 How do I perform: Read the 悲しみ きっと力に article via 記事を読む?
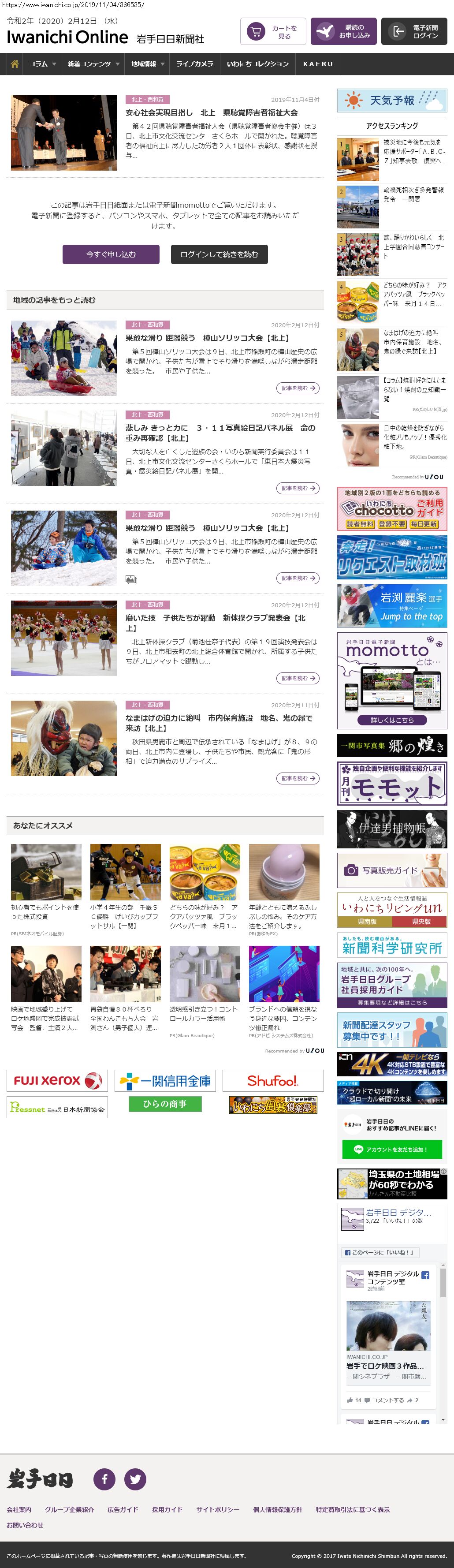(298, 488)
